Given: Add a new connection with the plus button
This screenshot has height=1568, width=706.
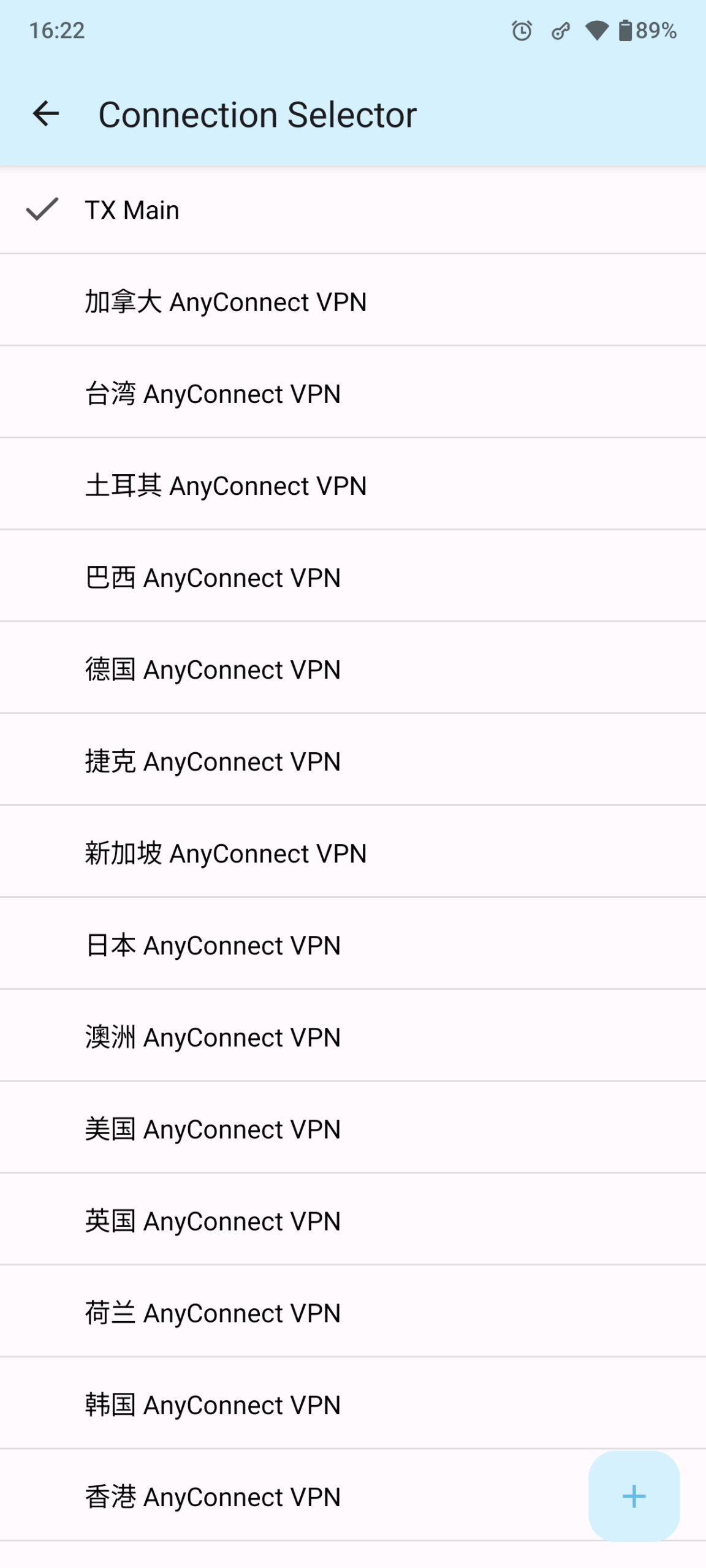Looking at the screenshot, I should (x=633, y=1494).
